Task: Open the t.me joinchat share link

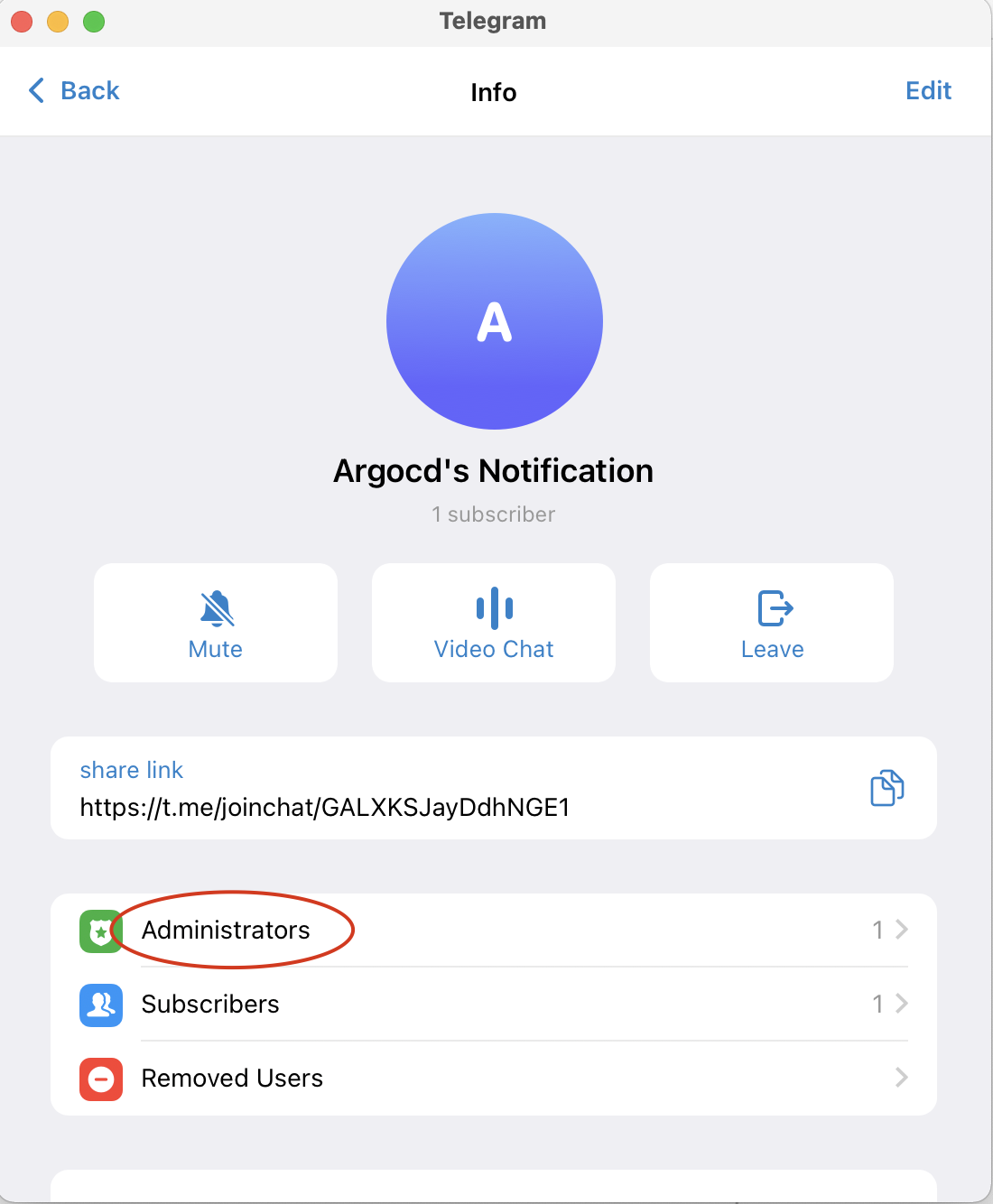Action: click(x=325, y=807)
